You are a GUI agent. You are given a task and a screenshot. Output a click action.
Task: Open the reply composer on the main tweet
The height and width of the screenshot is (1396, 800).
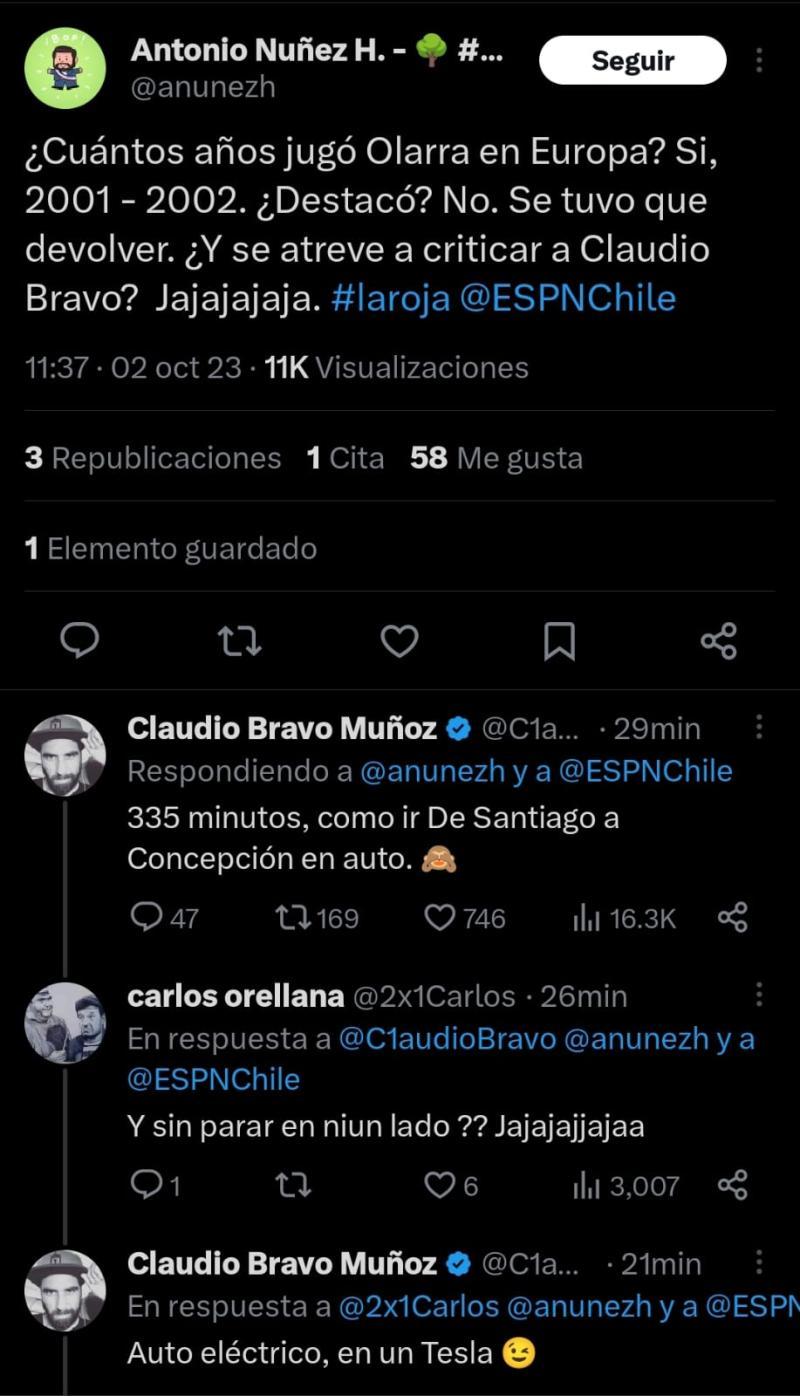[80, 642]
